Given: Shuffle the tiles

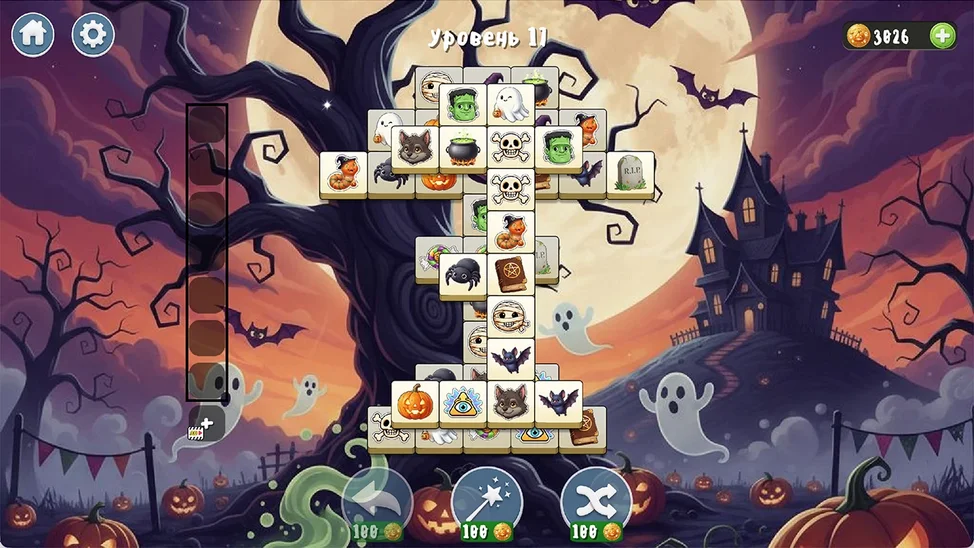Looking at the screenshot, I should point(596,500).
